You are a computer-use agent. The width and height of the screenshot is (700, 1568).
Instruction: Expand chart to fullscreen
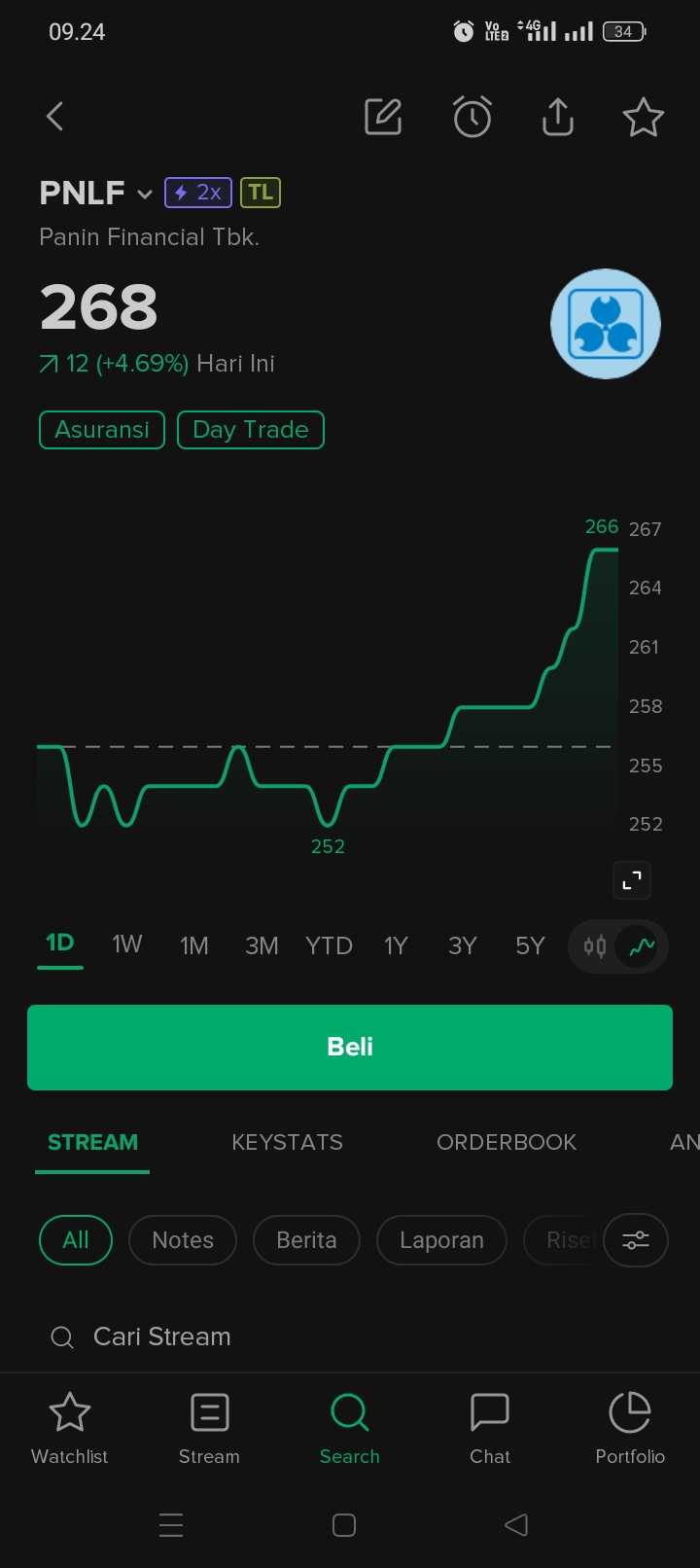[632, 880]
